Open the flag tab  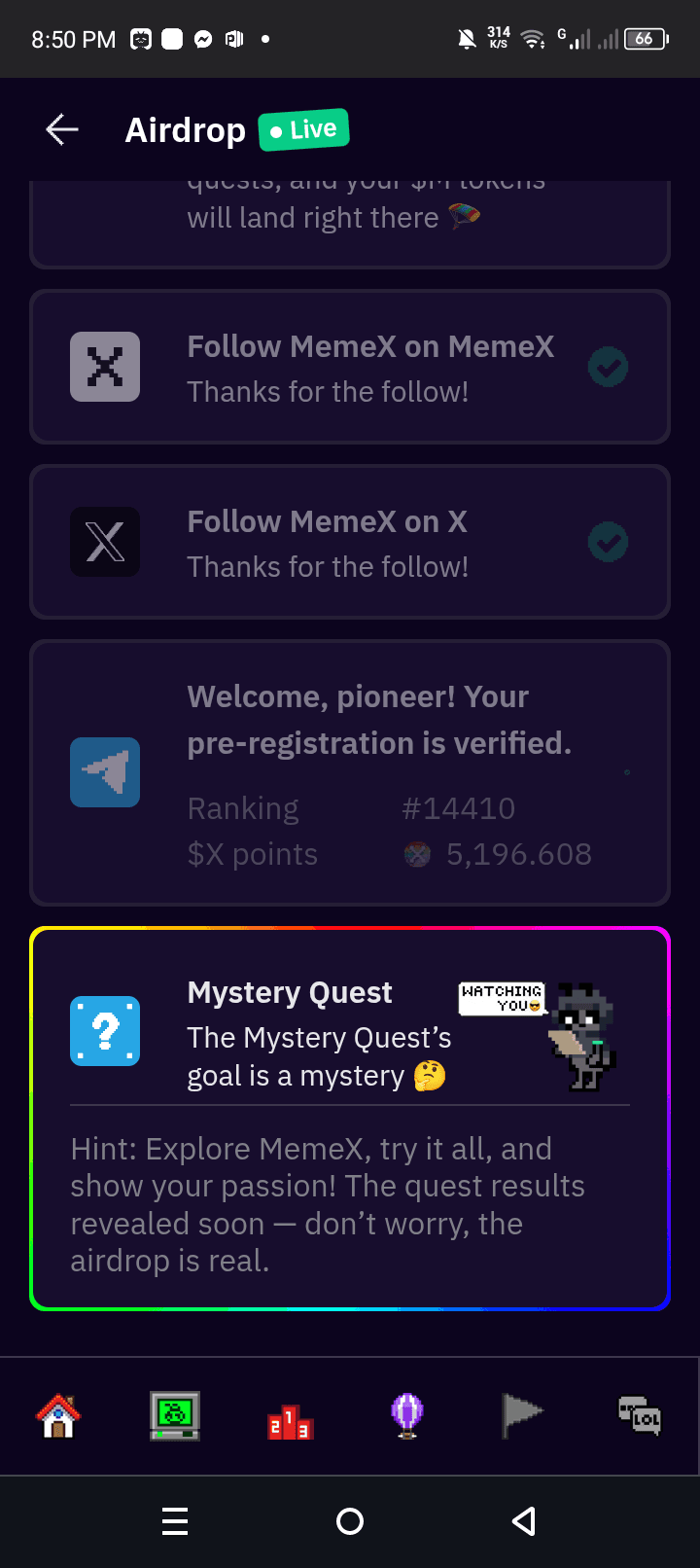click(x=522, y=1416)
